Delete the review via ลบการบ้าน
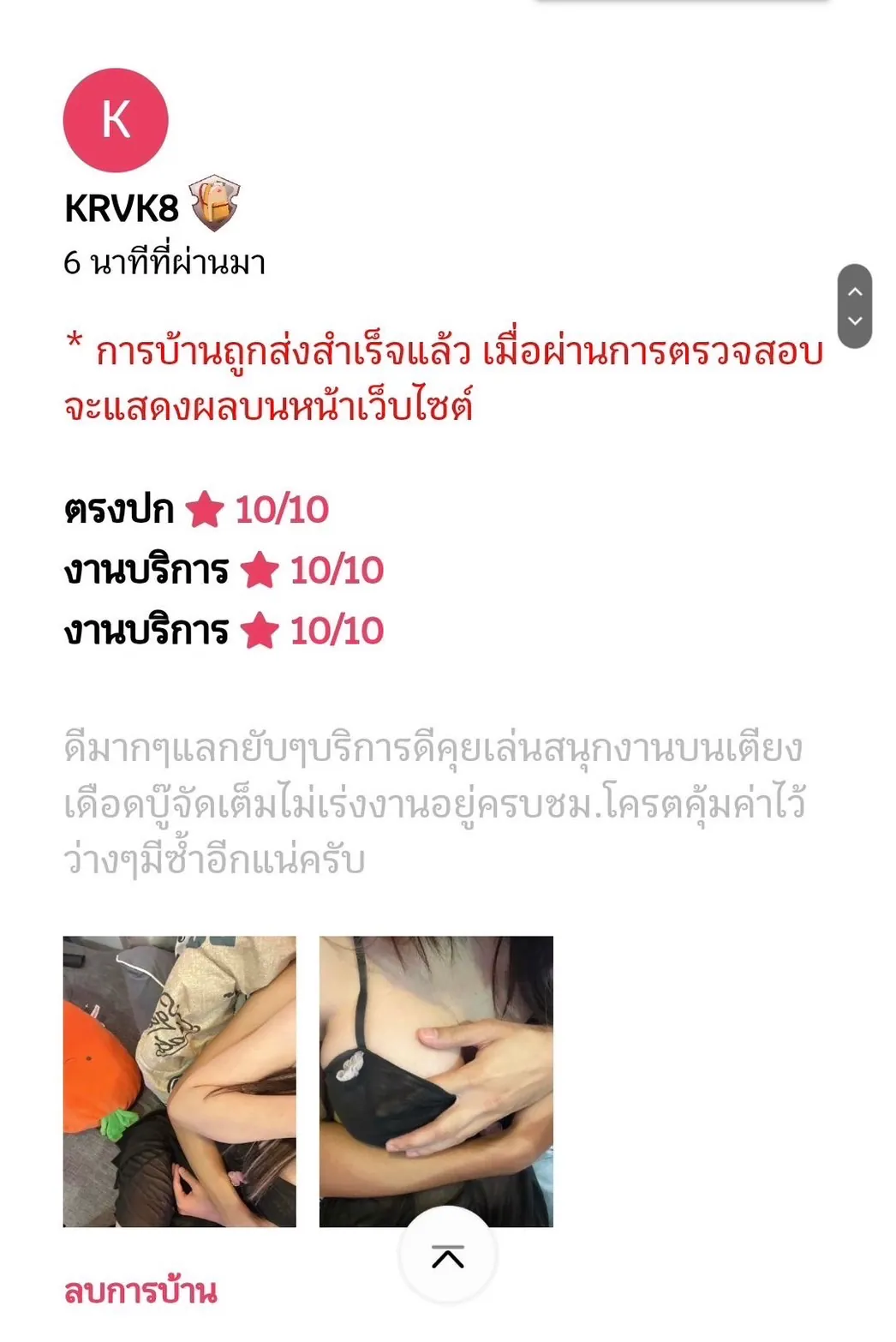The image size is (896, 1342). (x=140, y=1291)
